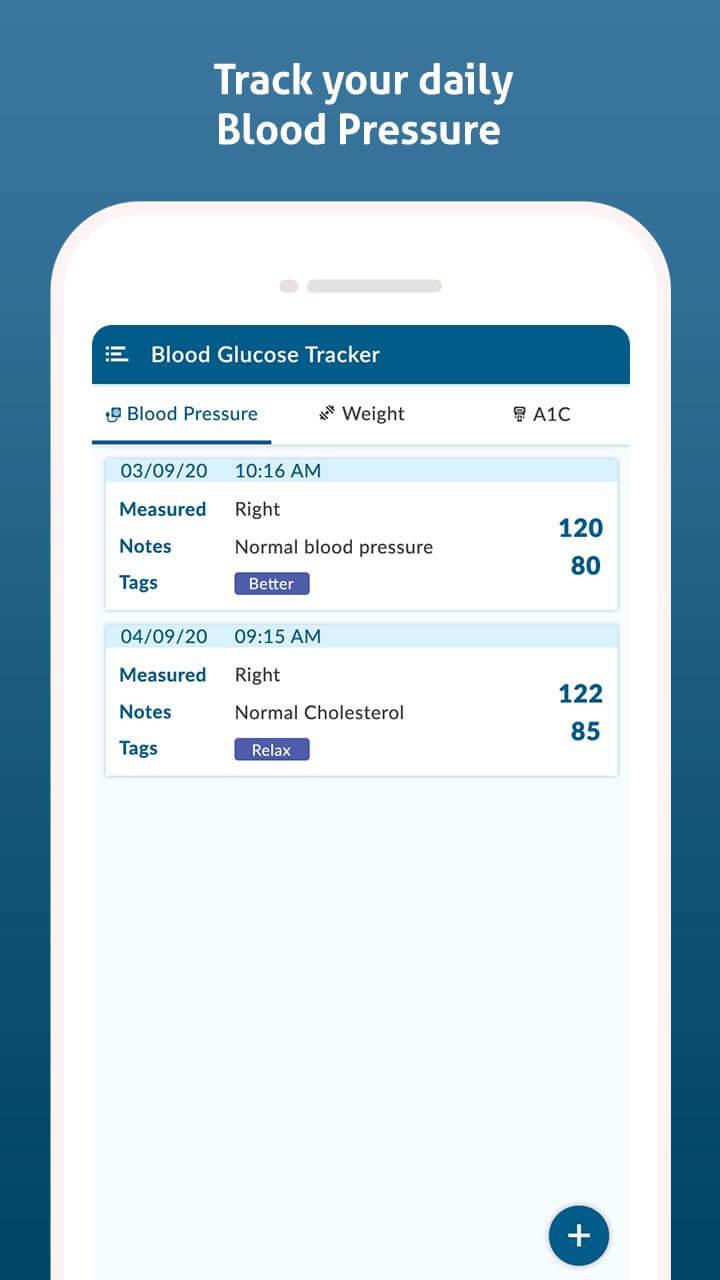Switch to the Weight tab

tap(373, 413)
